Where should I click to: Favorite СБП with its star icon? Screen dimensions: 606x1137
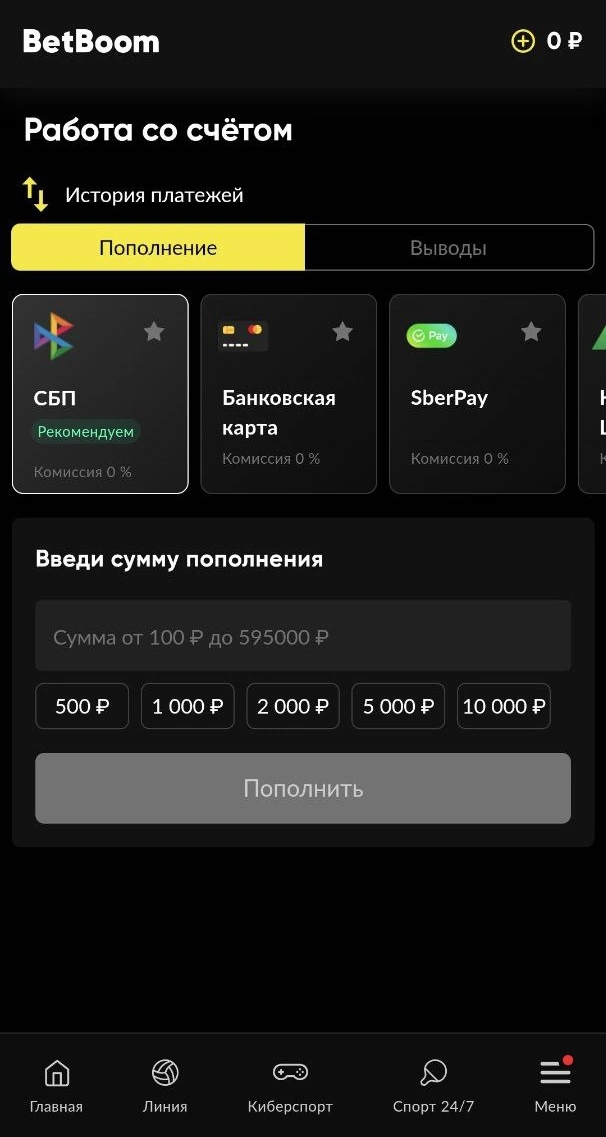coord(154,331)
